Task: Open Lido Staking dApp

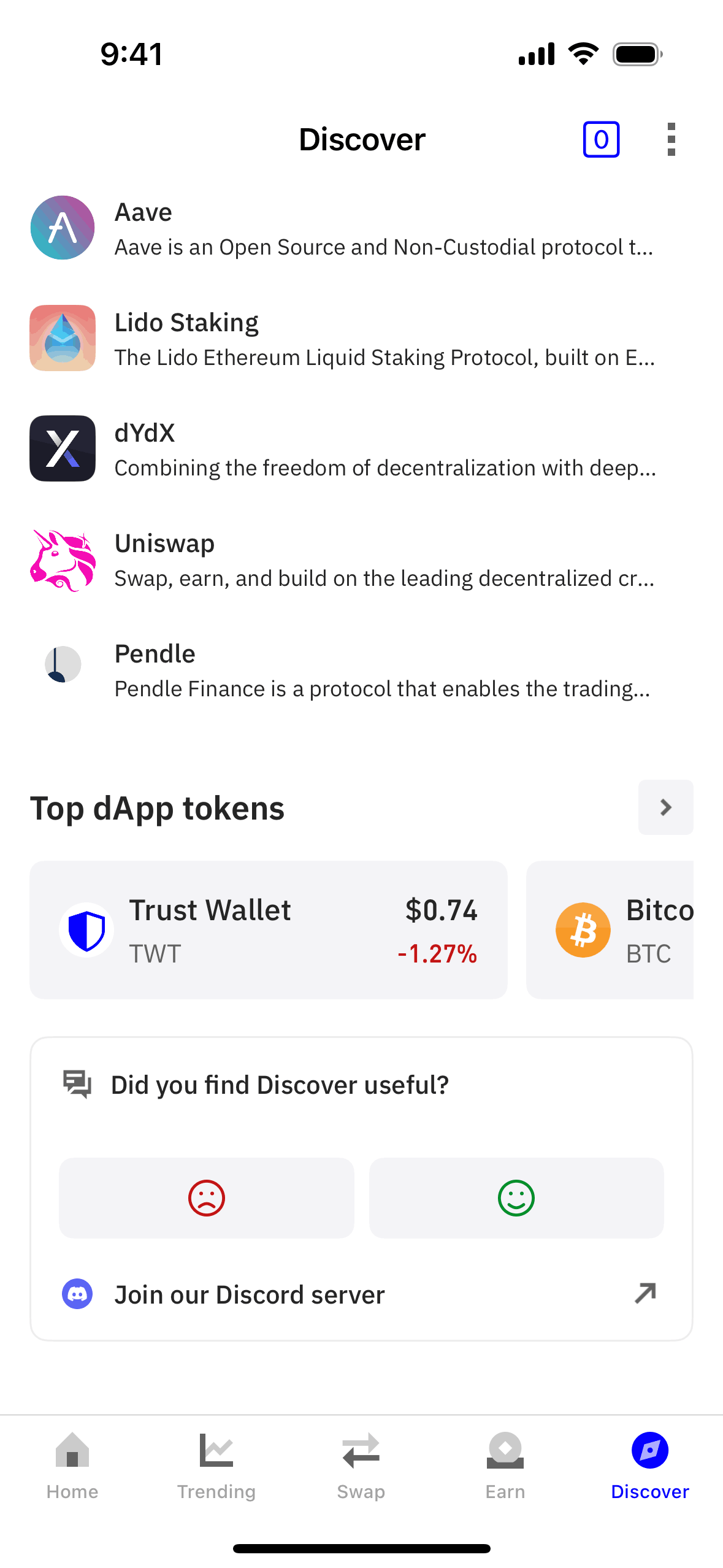Action: click(361, 339)
